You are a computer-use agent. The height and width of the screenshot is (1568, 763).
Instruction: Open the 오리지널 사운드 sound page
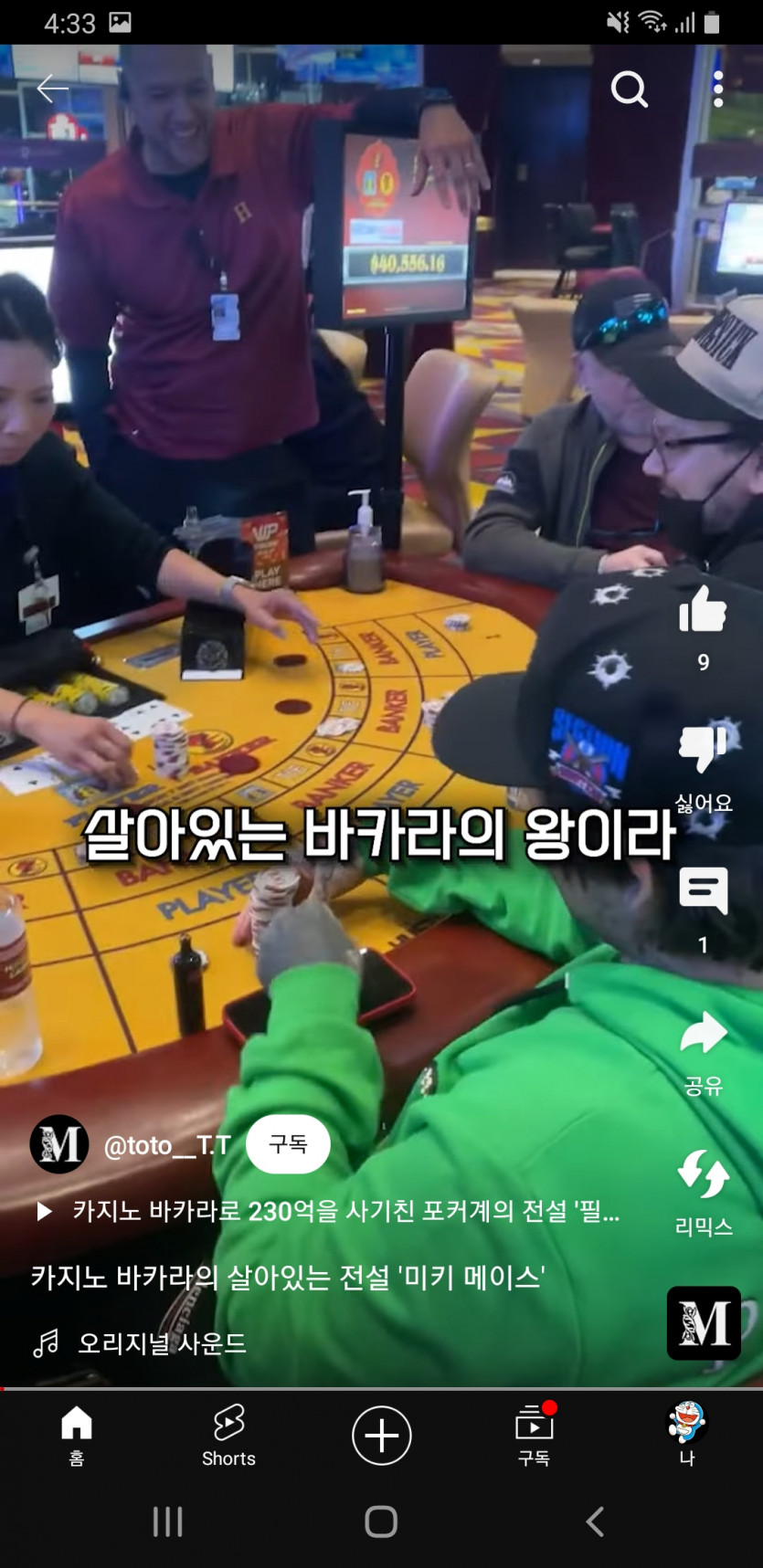(x=161, y=1343)
